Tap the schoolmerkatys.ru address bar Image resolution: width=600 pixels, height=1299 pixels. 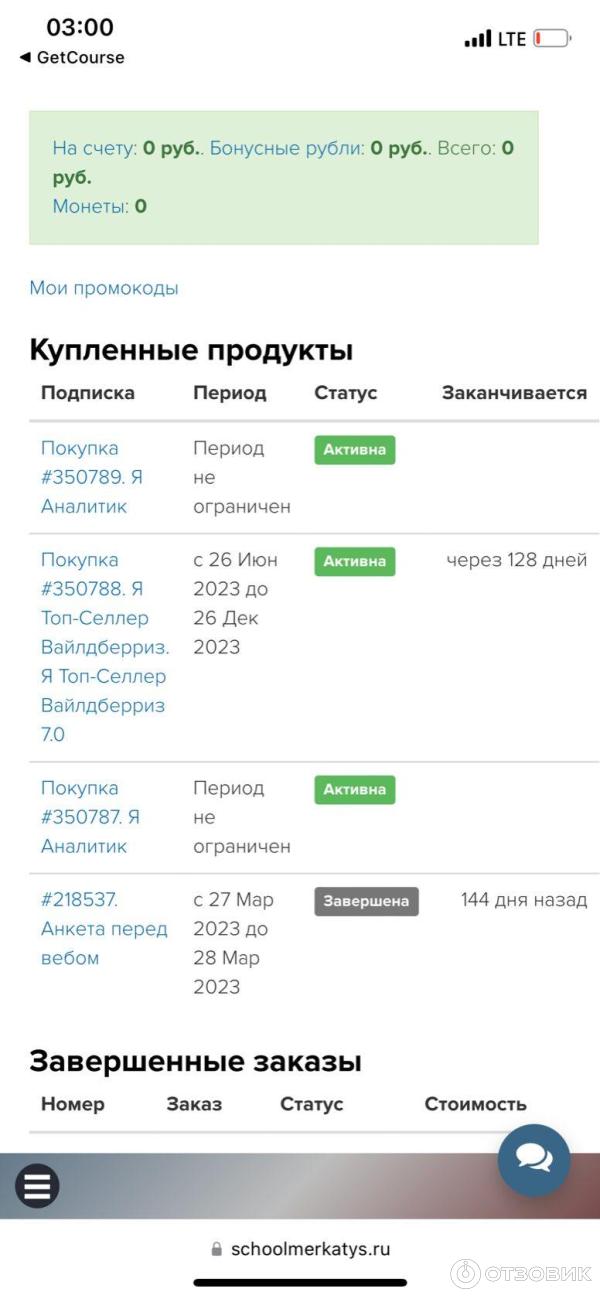(x=300, y=1249)
